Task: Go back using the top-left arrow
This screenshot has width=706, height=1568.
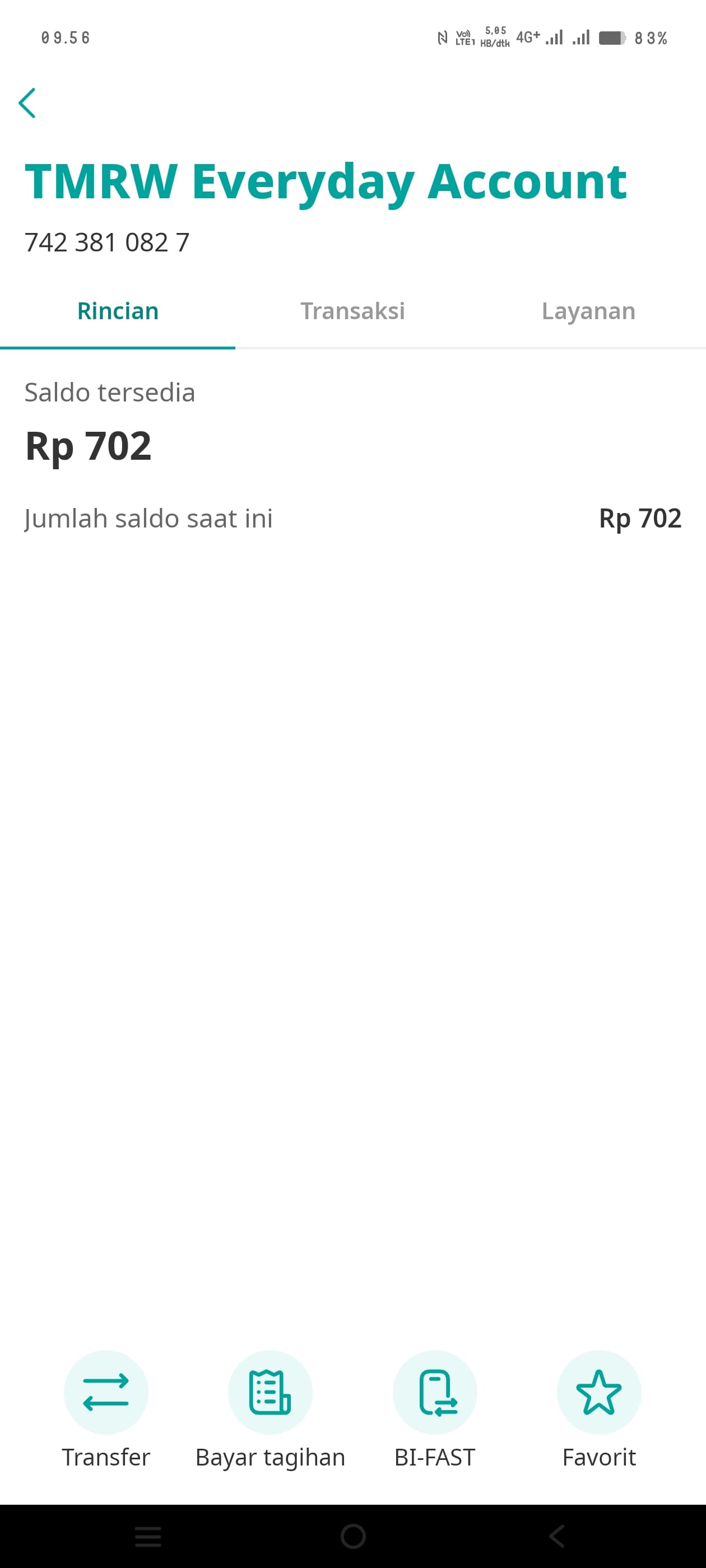Action: [x=27, y=102]
